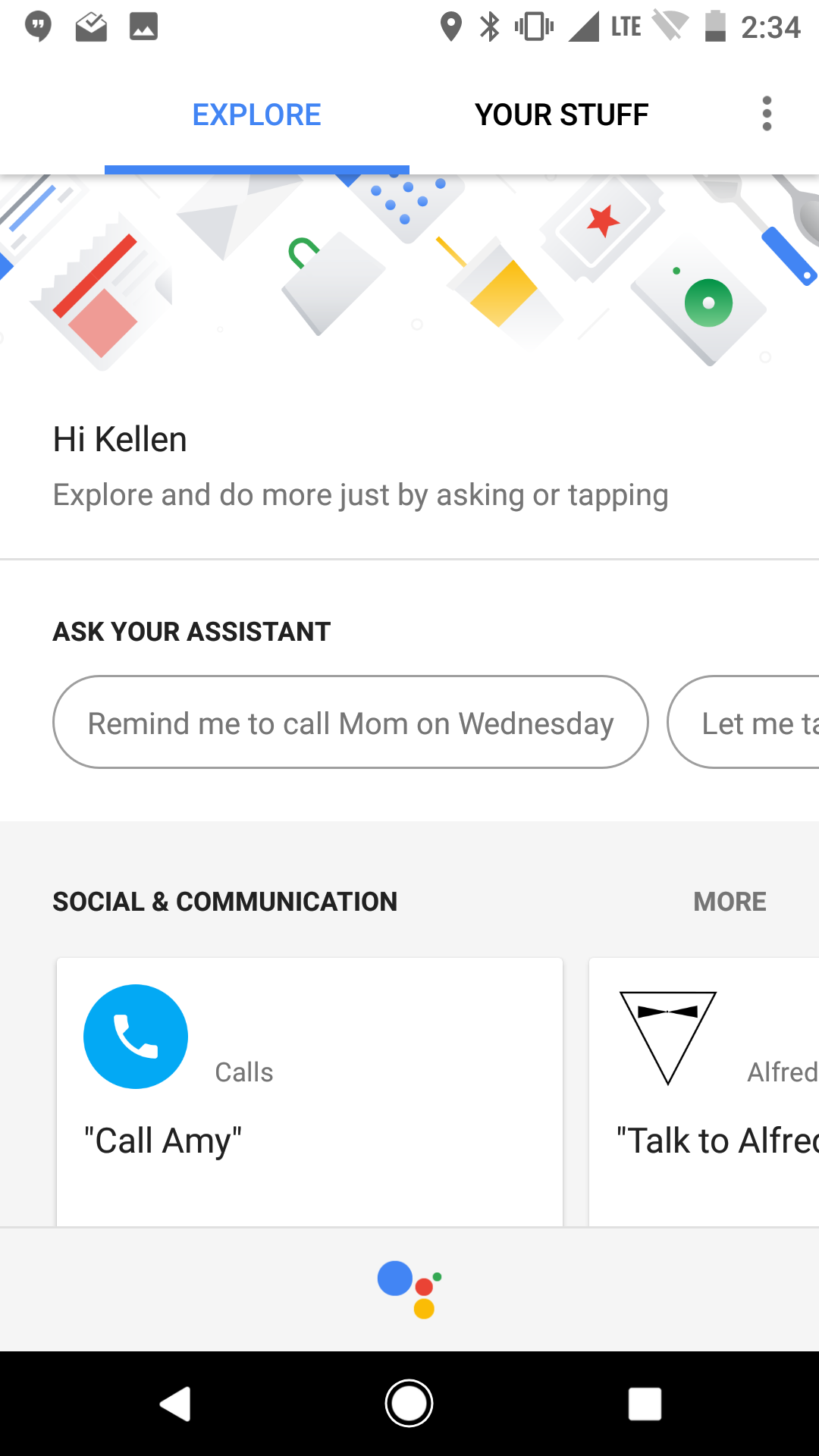The width and height of the screenshot is (819, 1456).
Task: Open More in Social & Communication
Action: point(730,902)
